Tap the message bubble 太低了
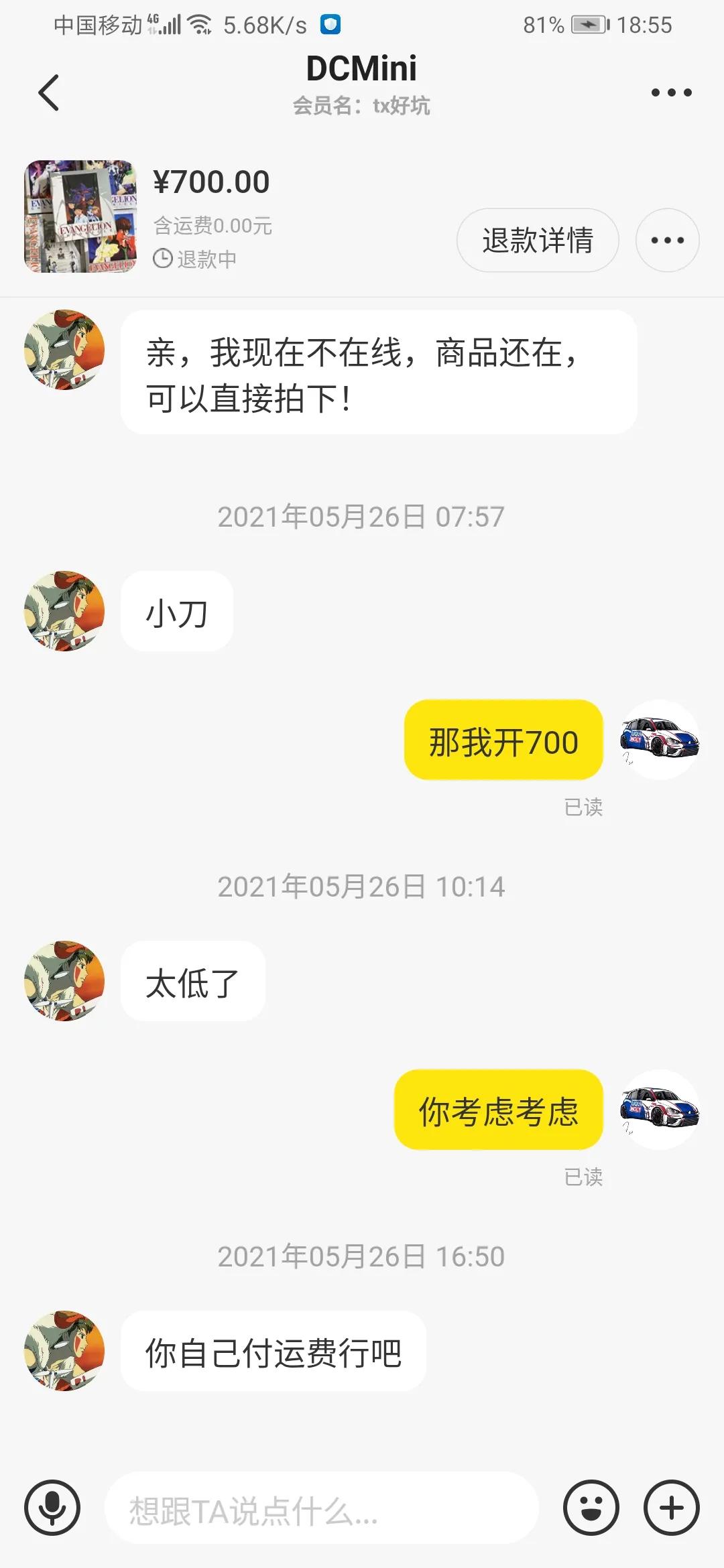724x1568 pixels. point(192,982)
